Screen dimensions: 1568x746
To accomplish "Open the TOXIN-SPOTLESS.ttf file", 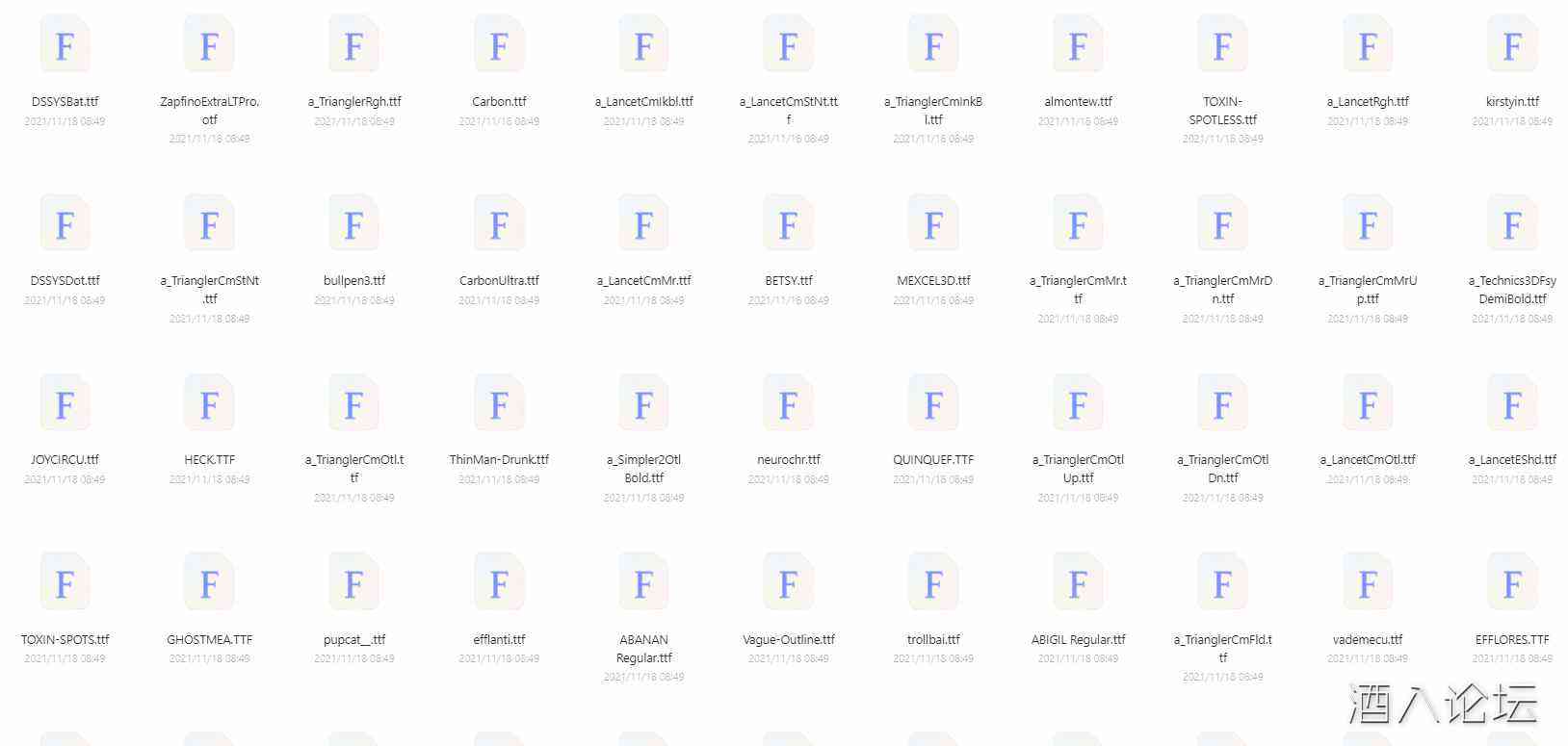I will pos(1222,46).
